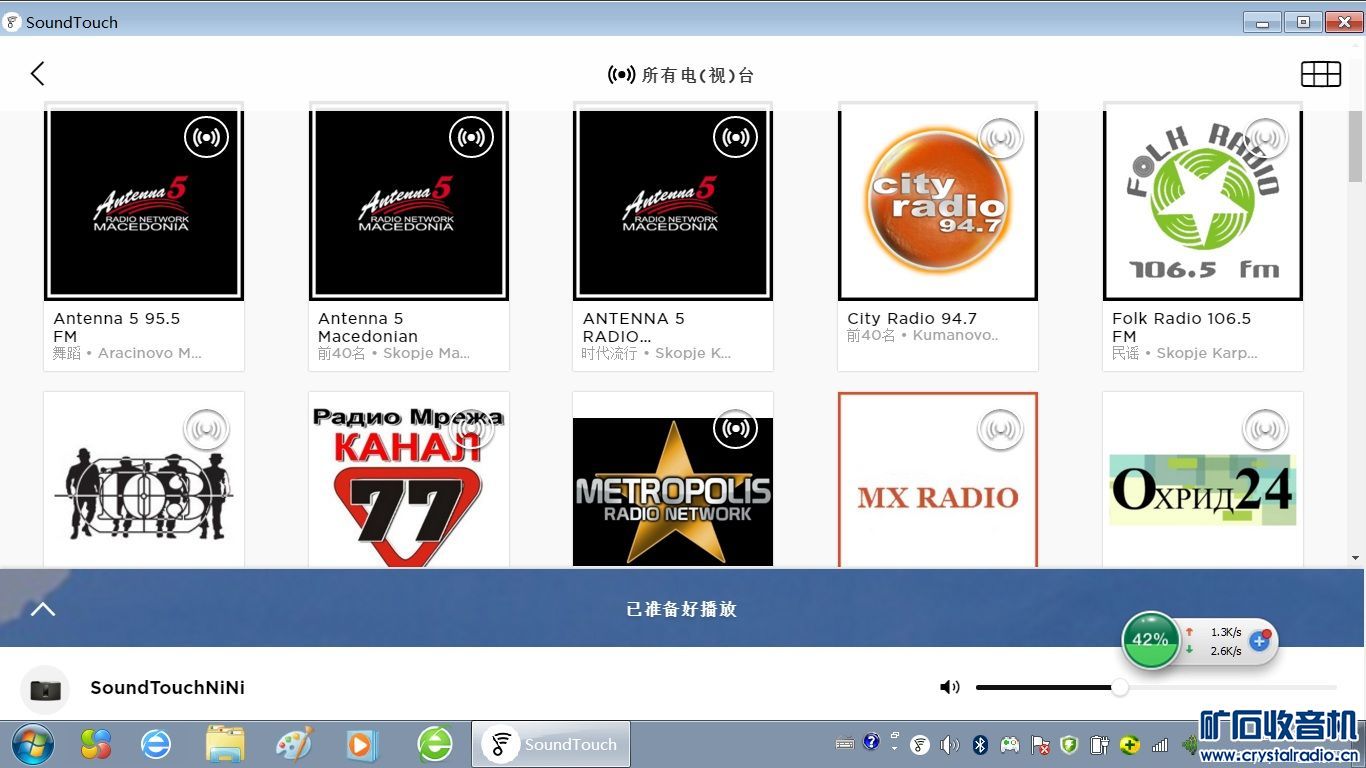
Task: Switch layout with the grid view icon
Action: 1320,74
